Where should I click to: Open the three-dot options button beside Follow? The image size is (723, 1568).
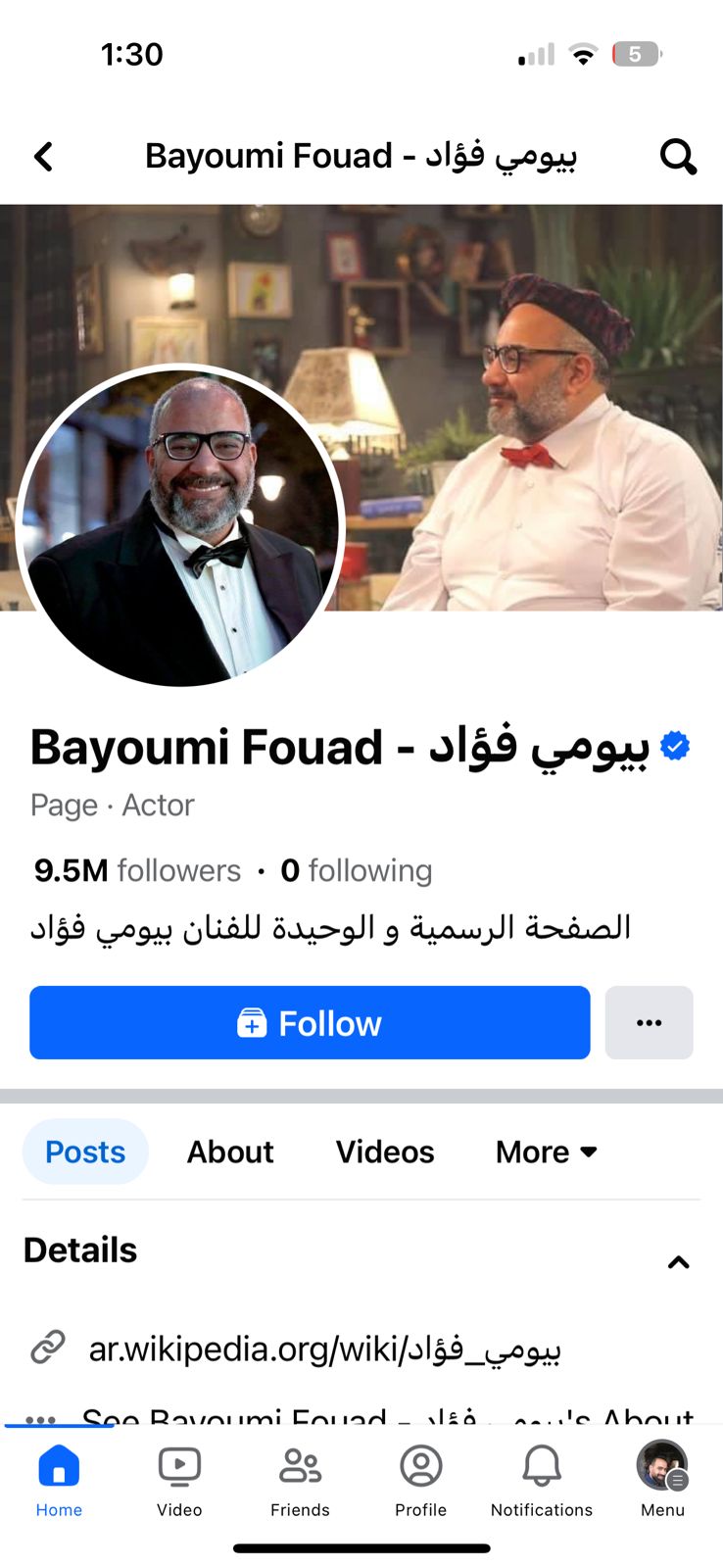649,1023
